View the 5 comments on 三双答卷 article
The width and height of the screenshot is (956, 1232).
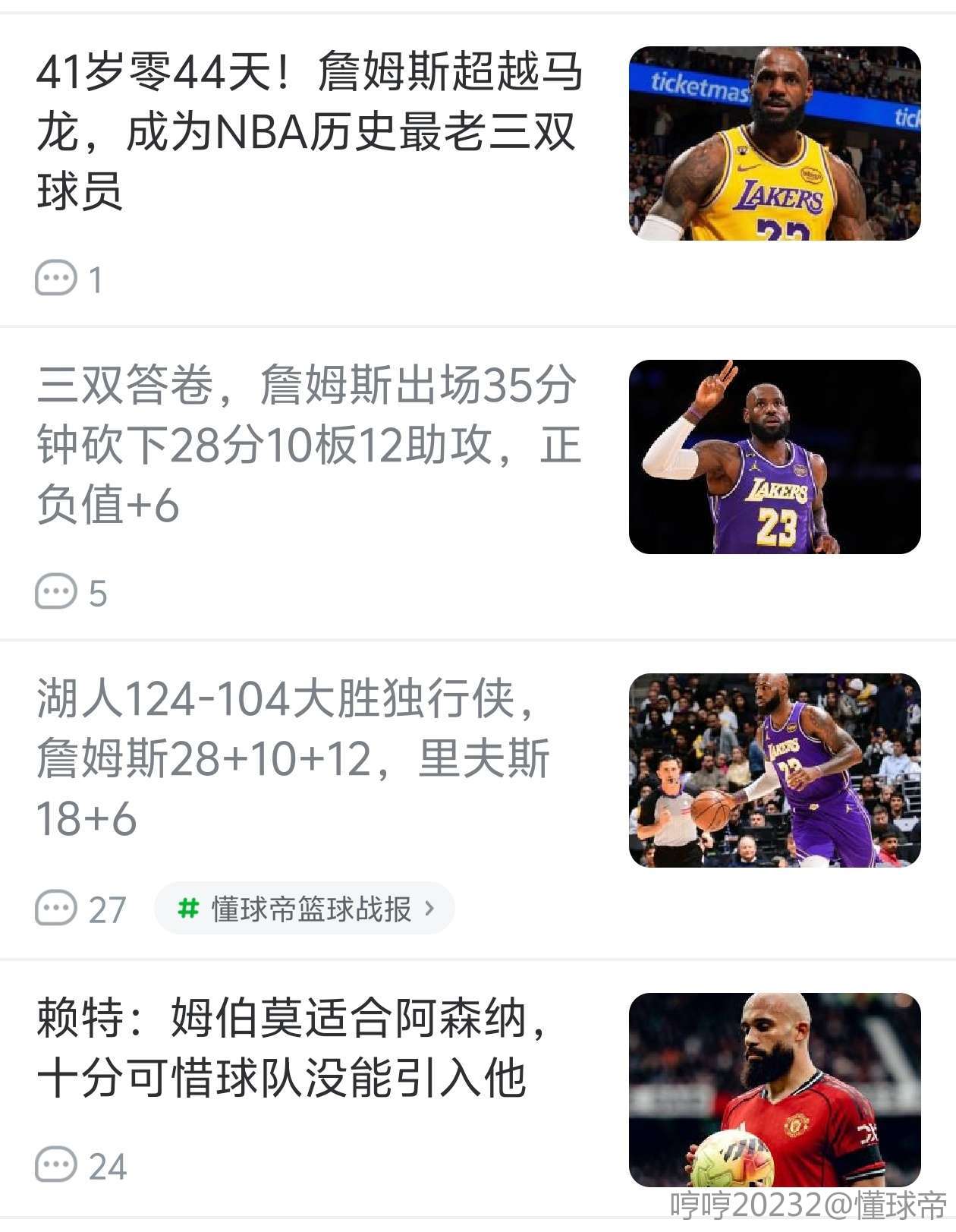(x=71, y=592)
